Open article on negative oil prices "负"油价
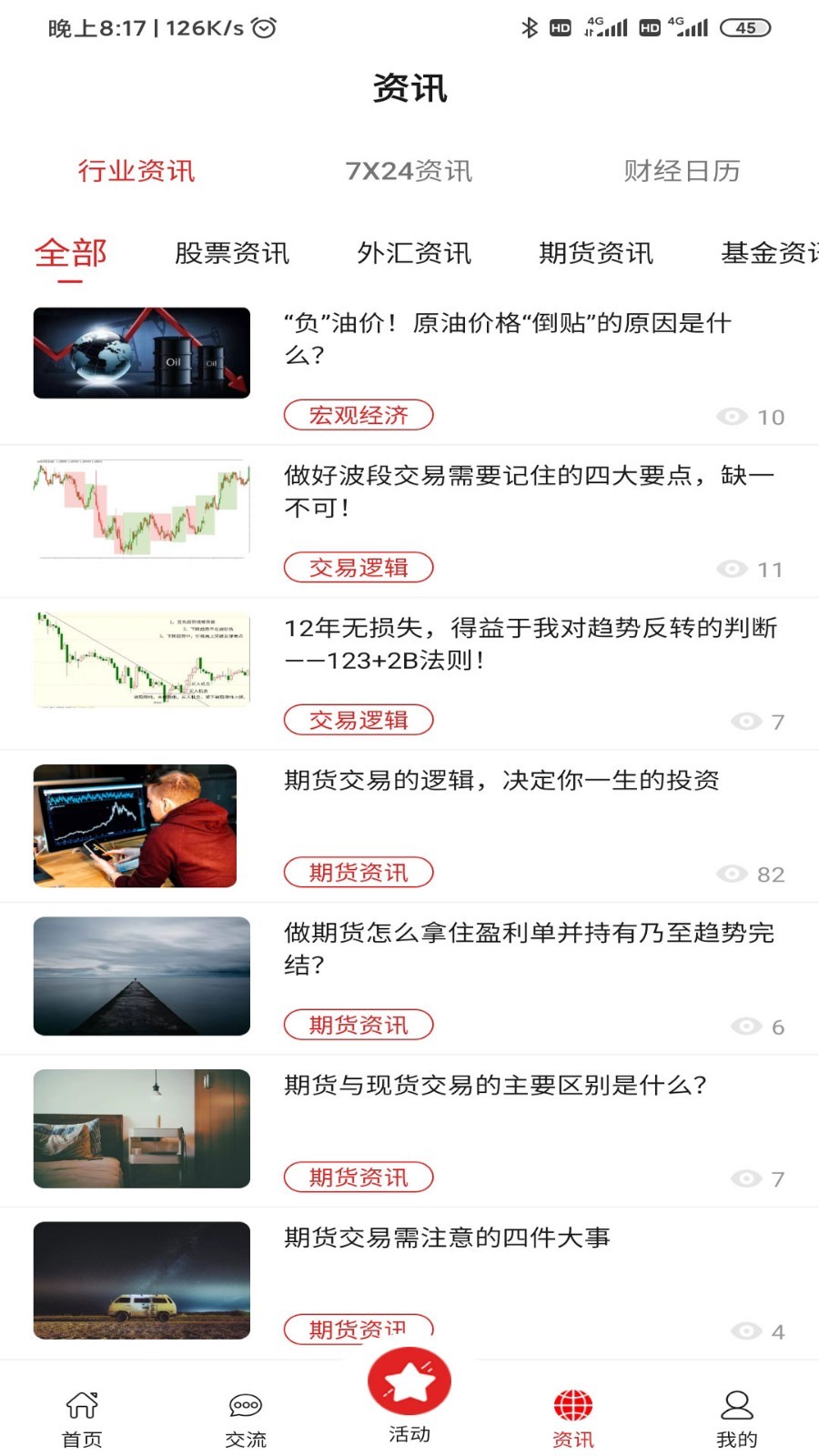 click(x=507, y=339)
